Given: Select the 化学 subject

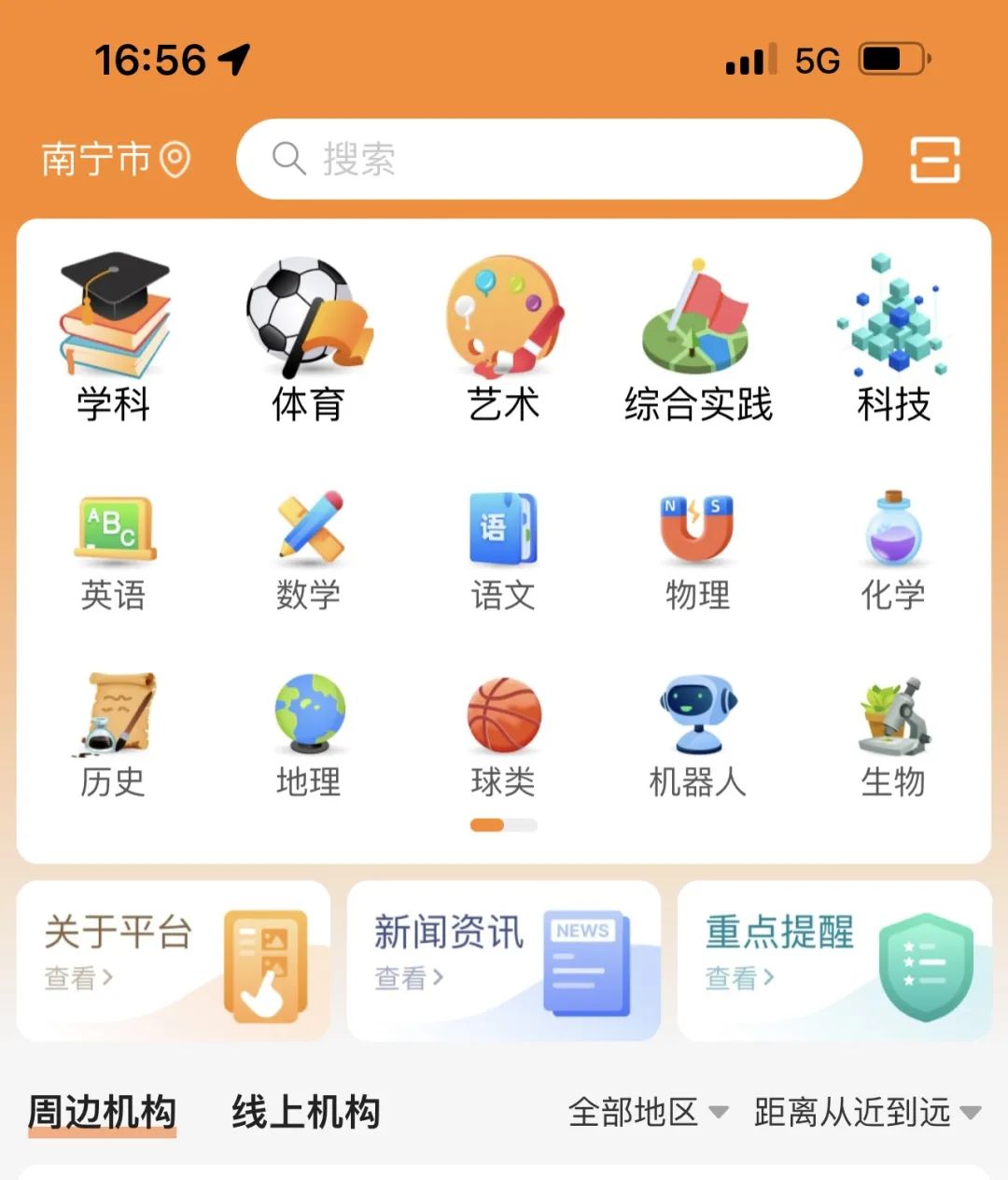Looking at the screenshot, I should click(893, 551).
